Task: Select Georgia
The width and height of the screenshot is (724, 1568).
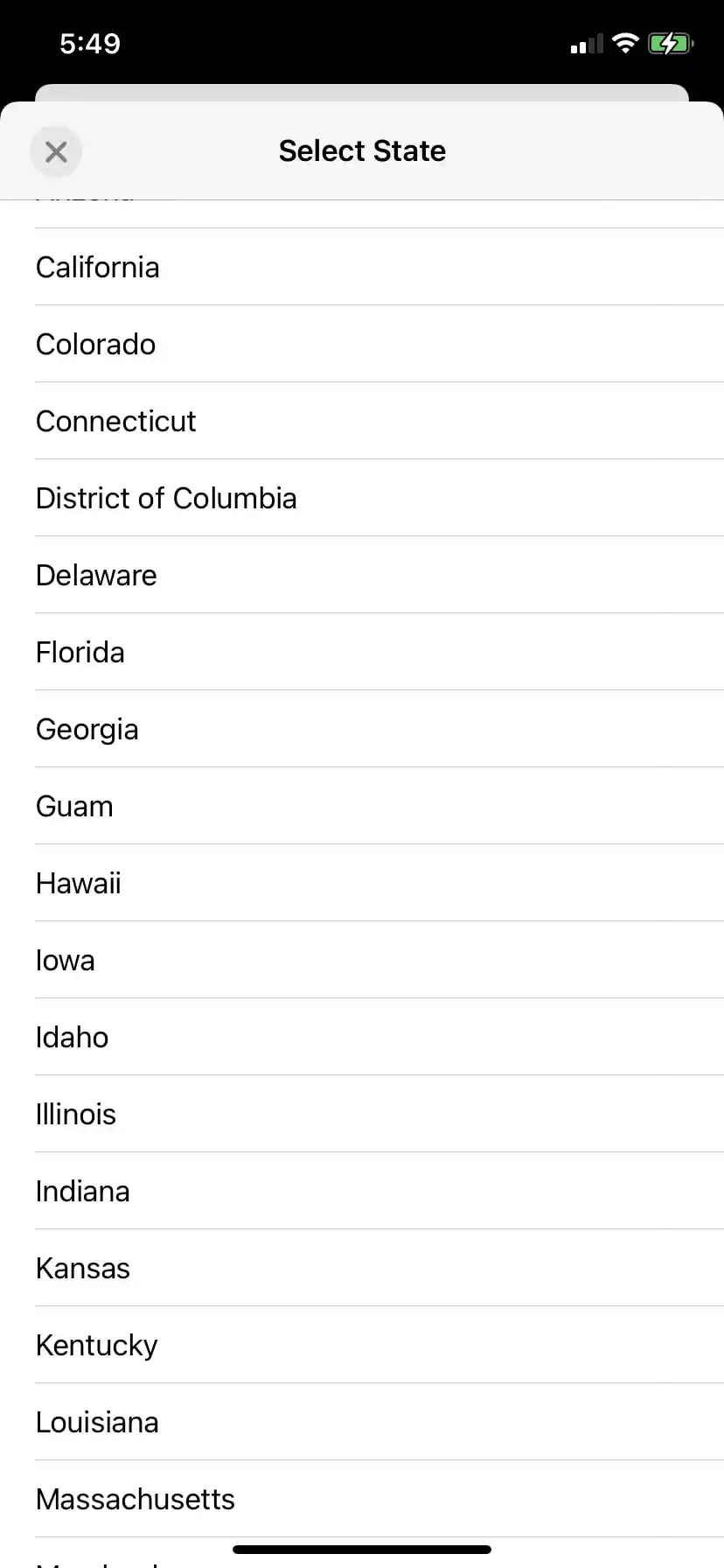Action: click(362, 729)
